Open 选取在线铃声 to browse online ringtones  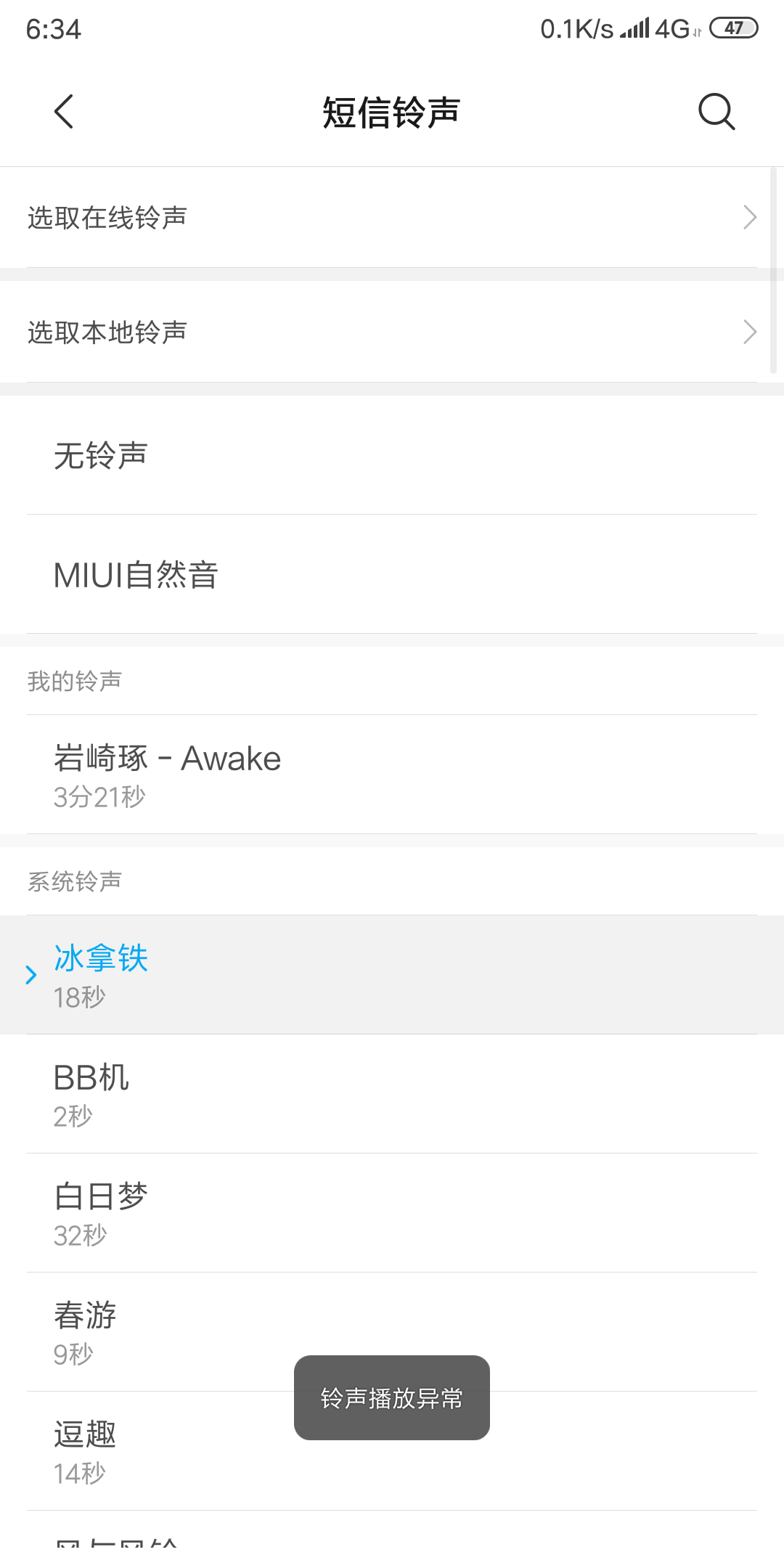392,217
